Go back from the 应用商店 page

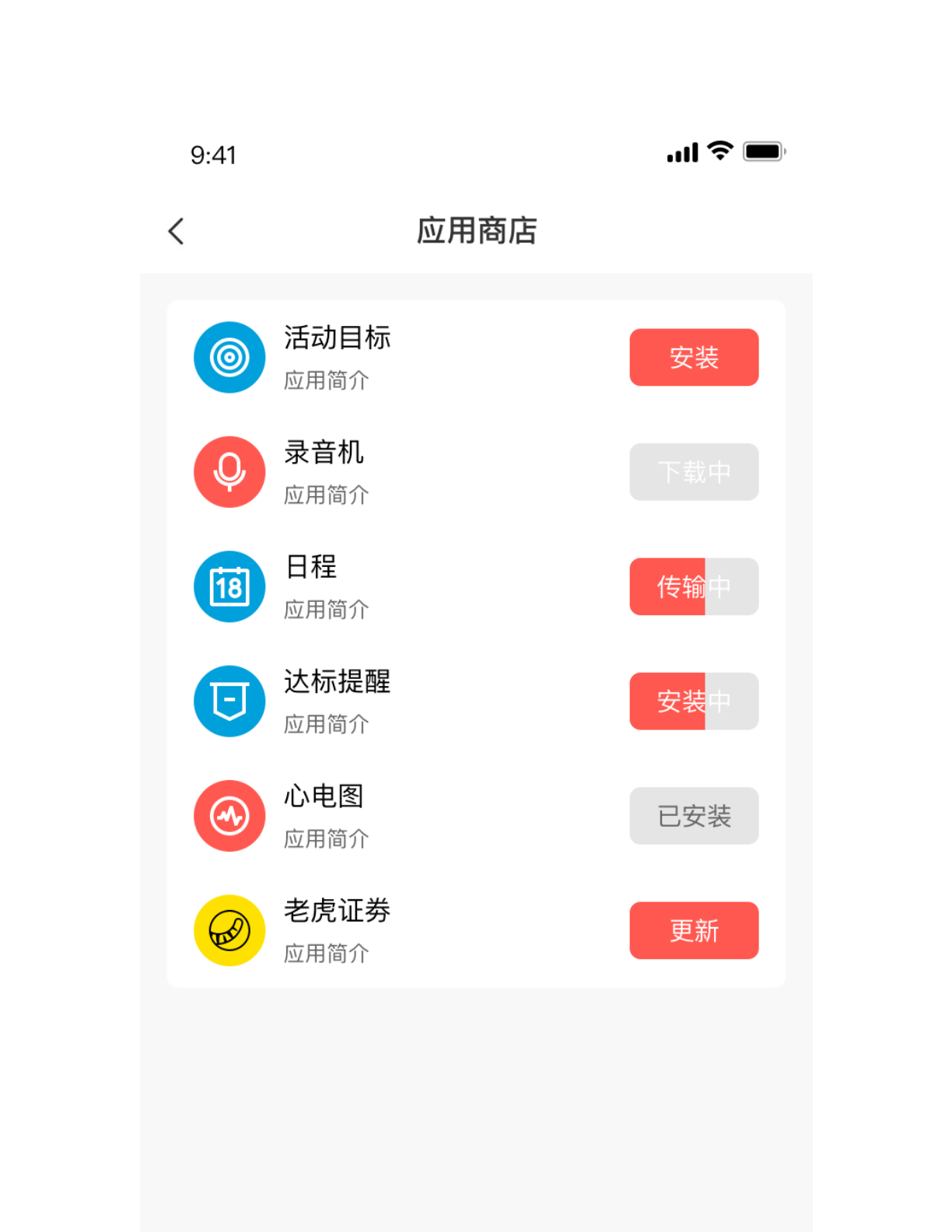coord(177,231)
